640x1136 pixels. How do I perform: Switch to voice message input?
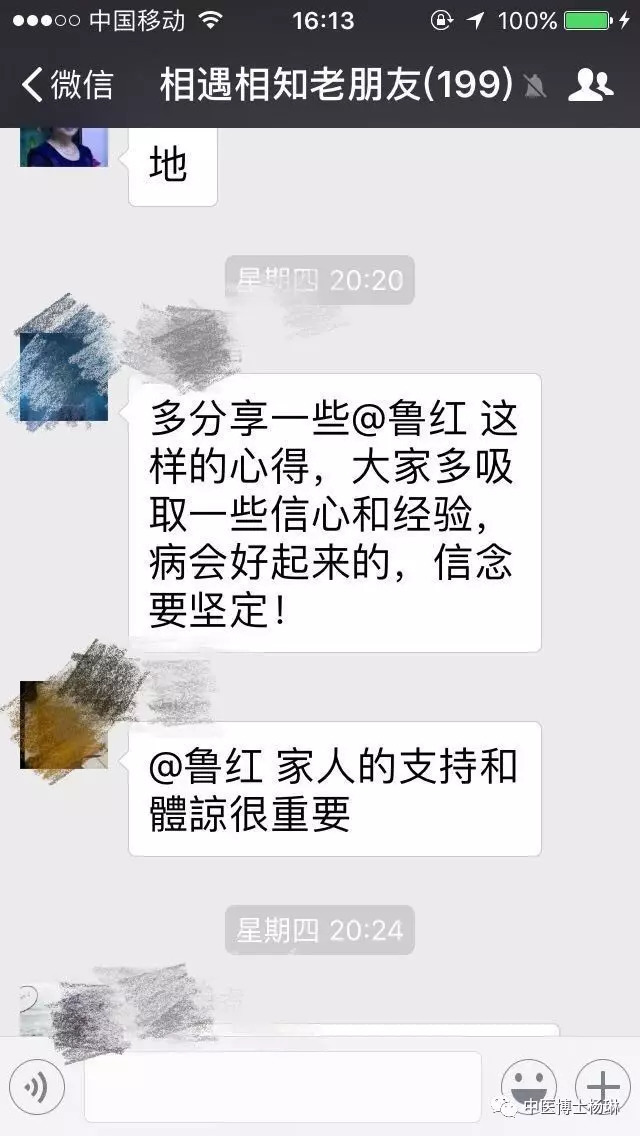click(37, 1086)
